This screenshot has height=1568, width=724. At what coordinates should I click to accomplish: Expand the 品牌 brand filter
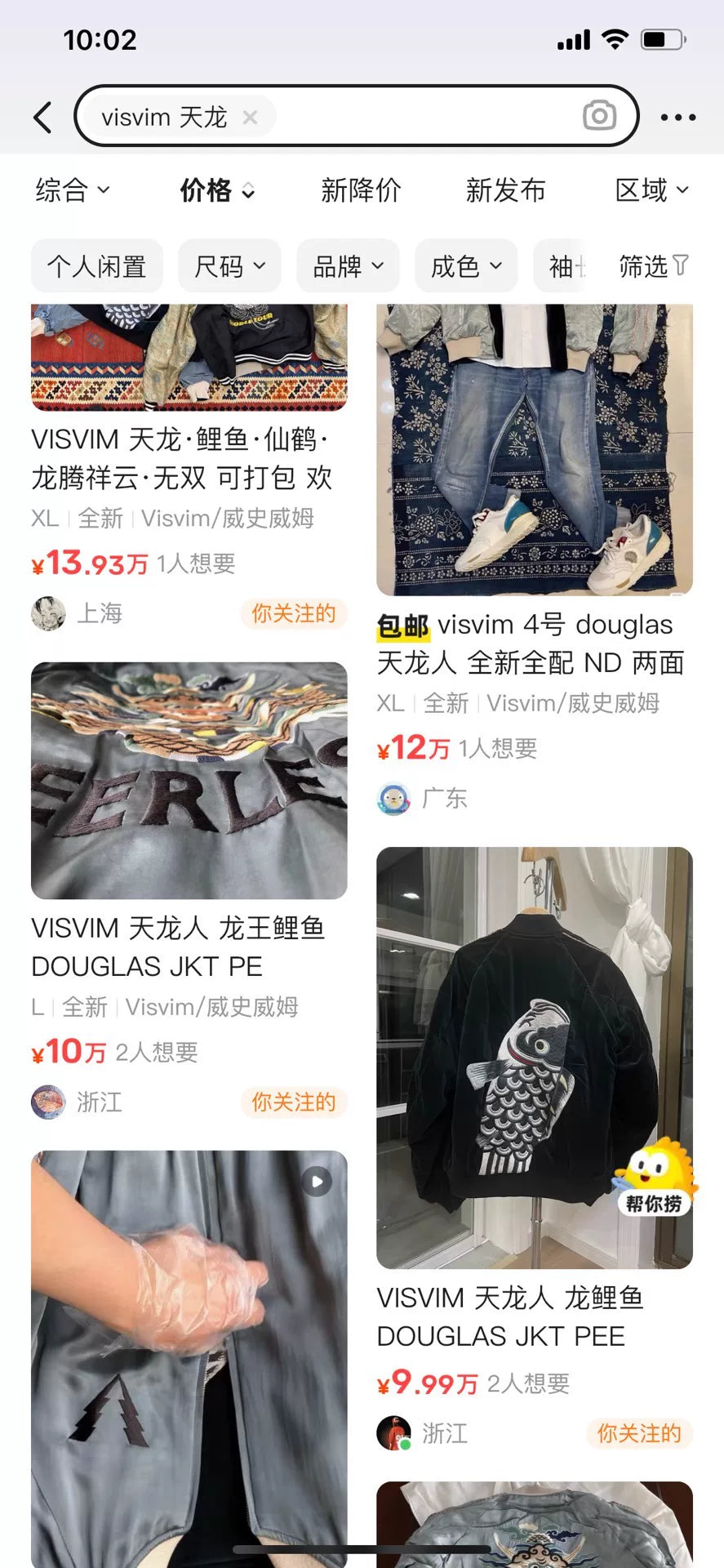(x=348, y=266)
